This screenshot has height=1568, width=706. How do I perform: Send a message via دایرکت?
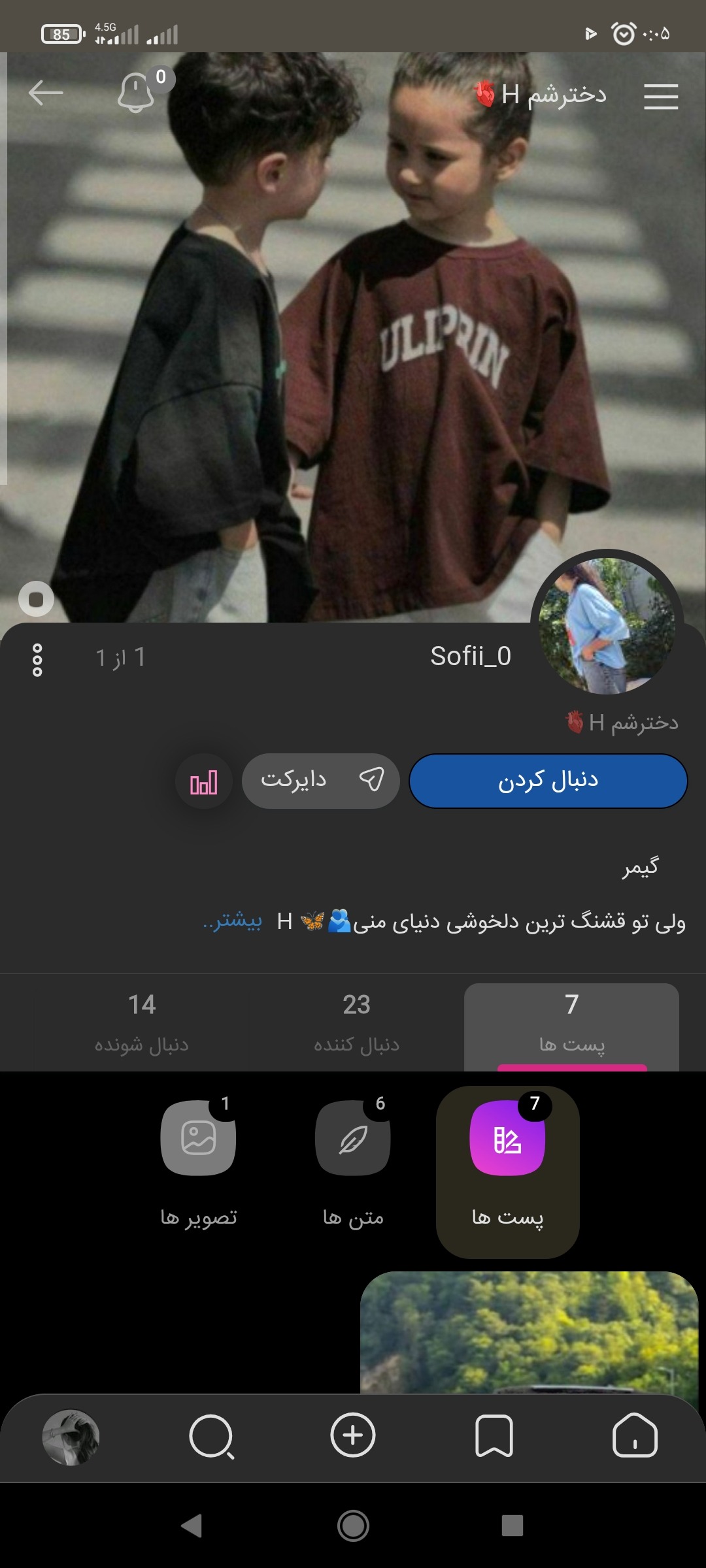pos(320,781)
